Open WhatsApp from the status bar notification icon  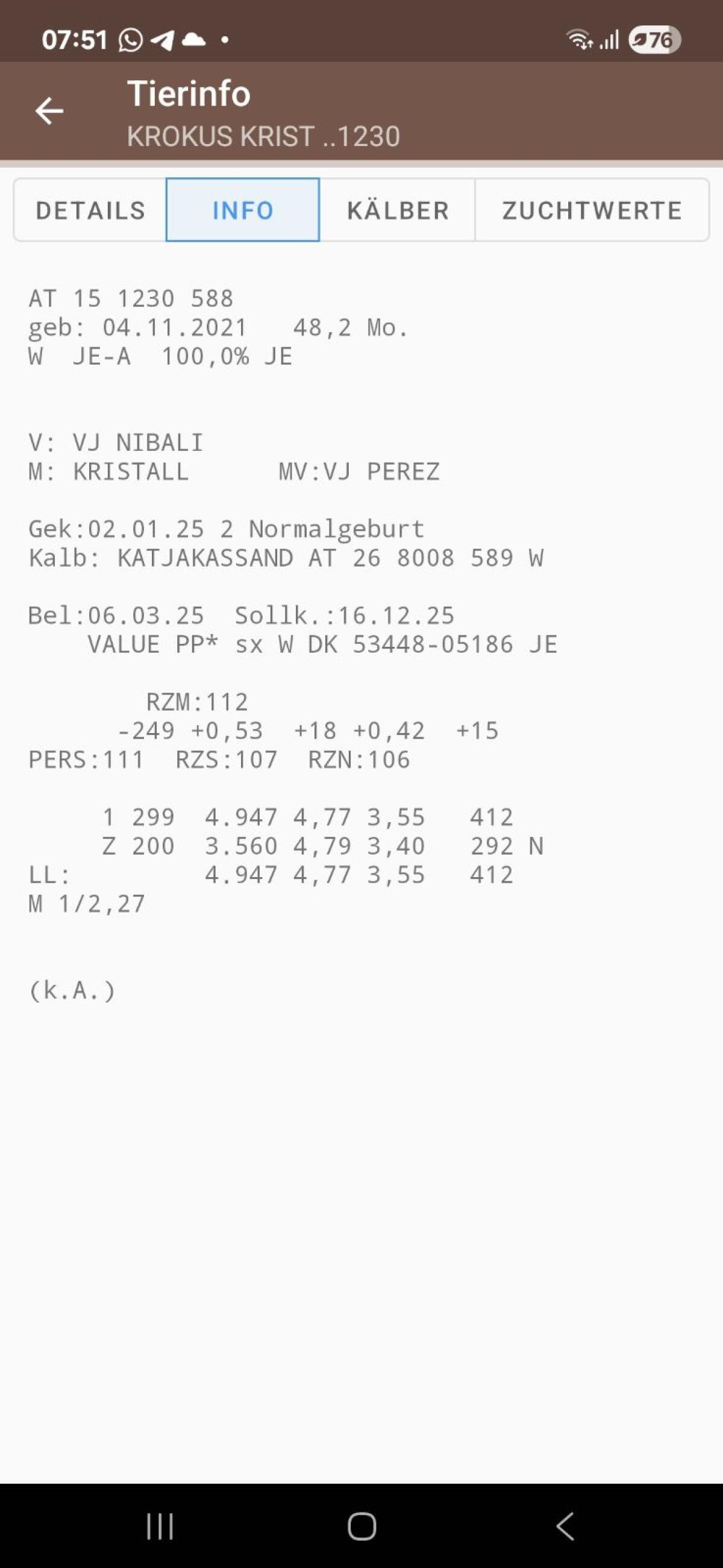tap(131, 39)
